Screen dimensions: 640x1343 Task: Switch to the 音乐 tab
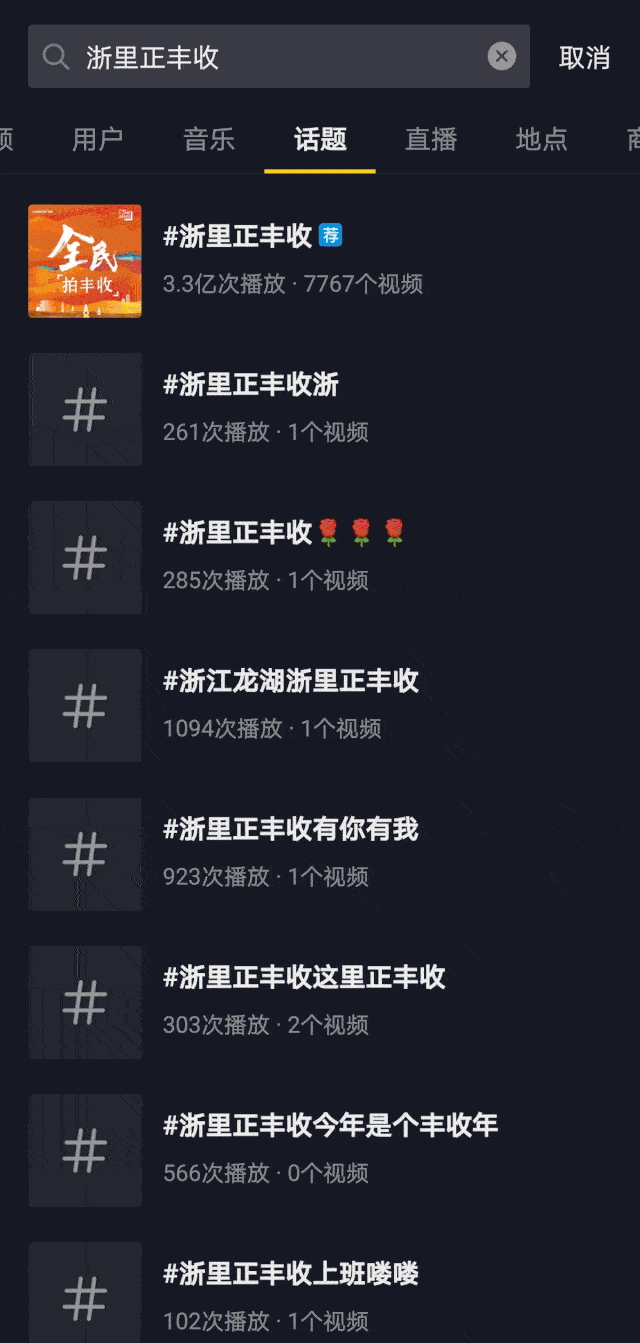coord(209,139)
